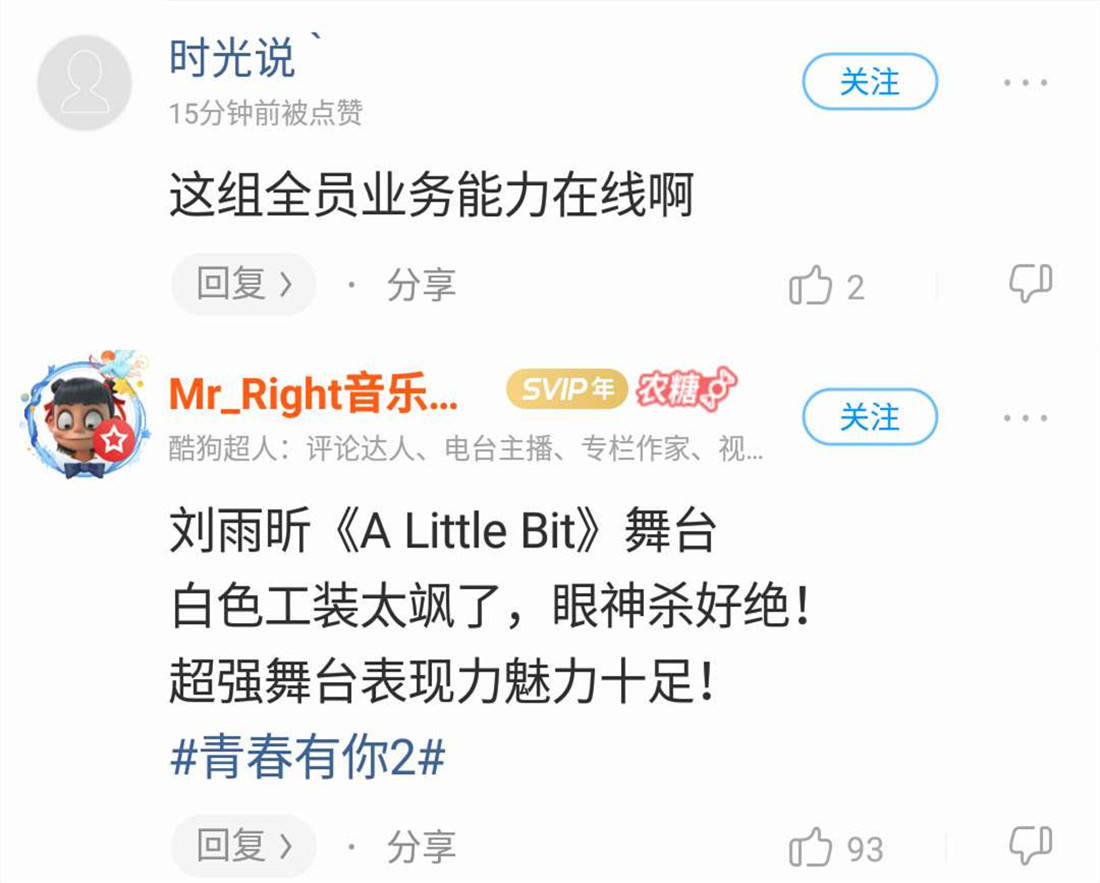Like 时光说's comment
The image size is (1100, 883).
pos(812,286)
